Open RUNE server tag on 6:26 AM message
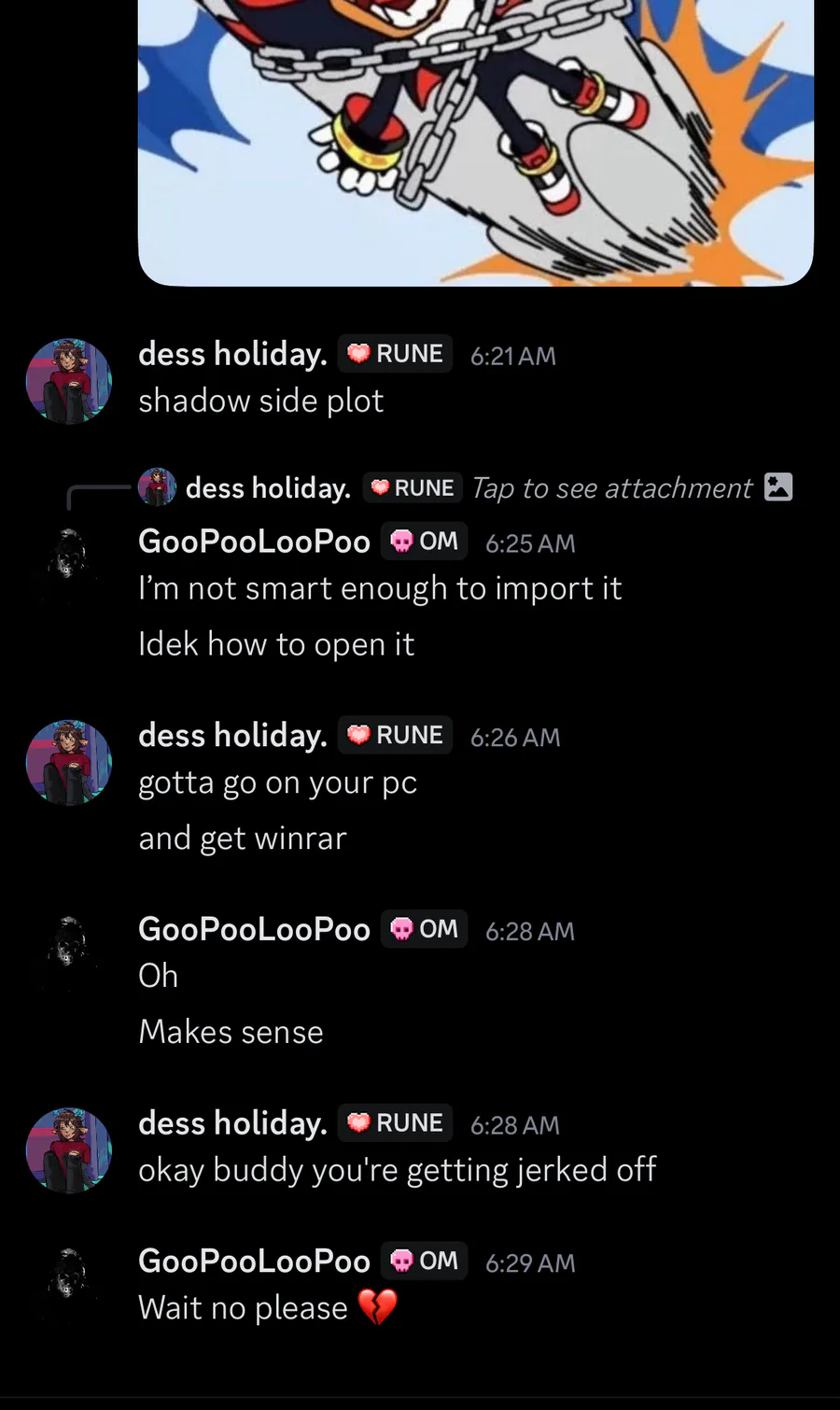 coord(396,735)
